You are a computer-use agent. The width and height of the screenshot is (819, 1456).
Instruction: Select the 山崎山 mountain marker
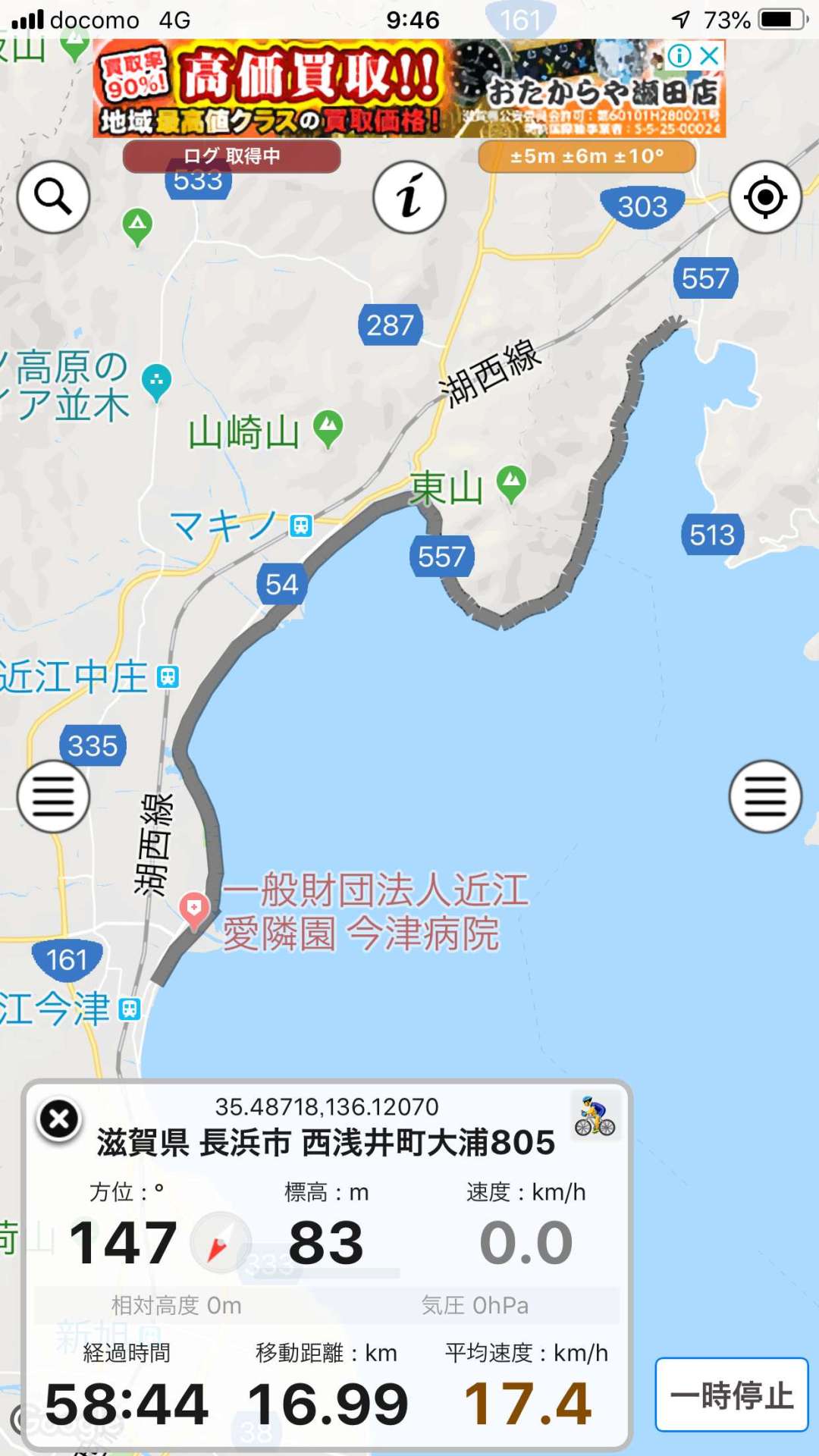click(328, 429)
